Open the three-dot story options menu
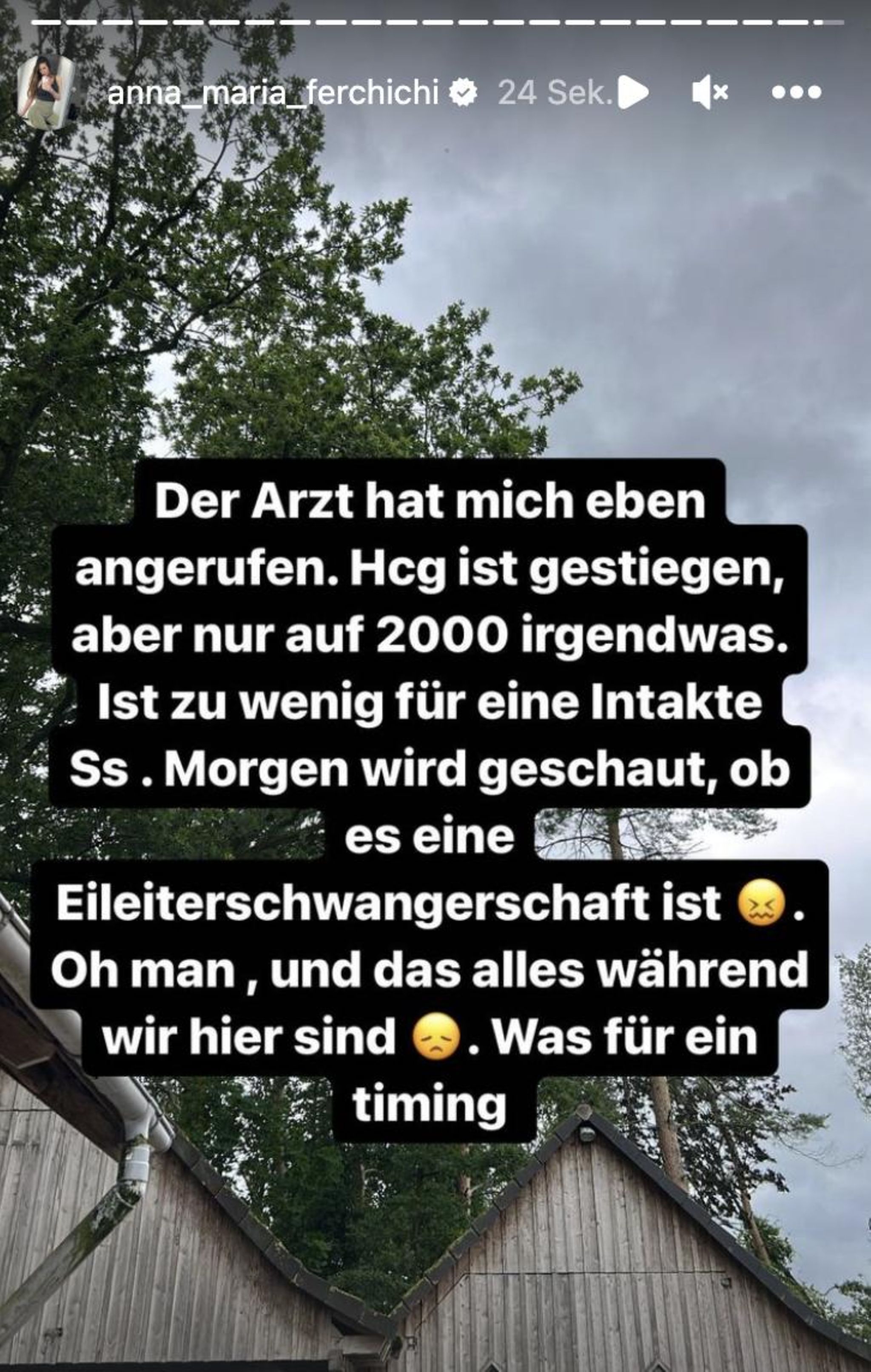Image resolution: width=871 pixels, height=1372 pixels. (796, 92)
